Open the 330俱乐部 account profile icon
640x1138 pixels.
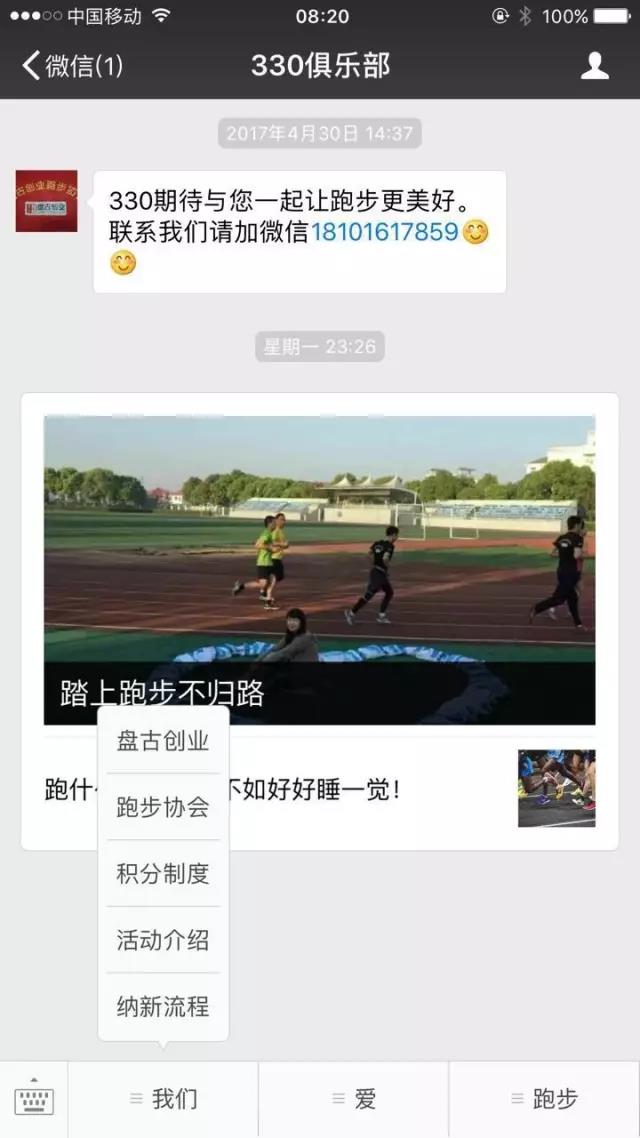coord(595,66)
